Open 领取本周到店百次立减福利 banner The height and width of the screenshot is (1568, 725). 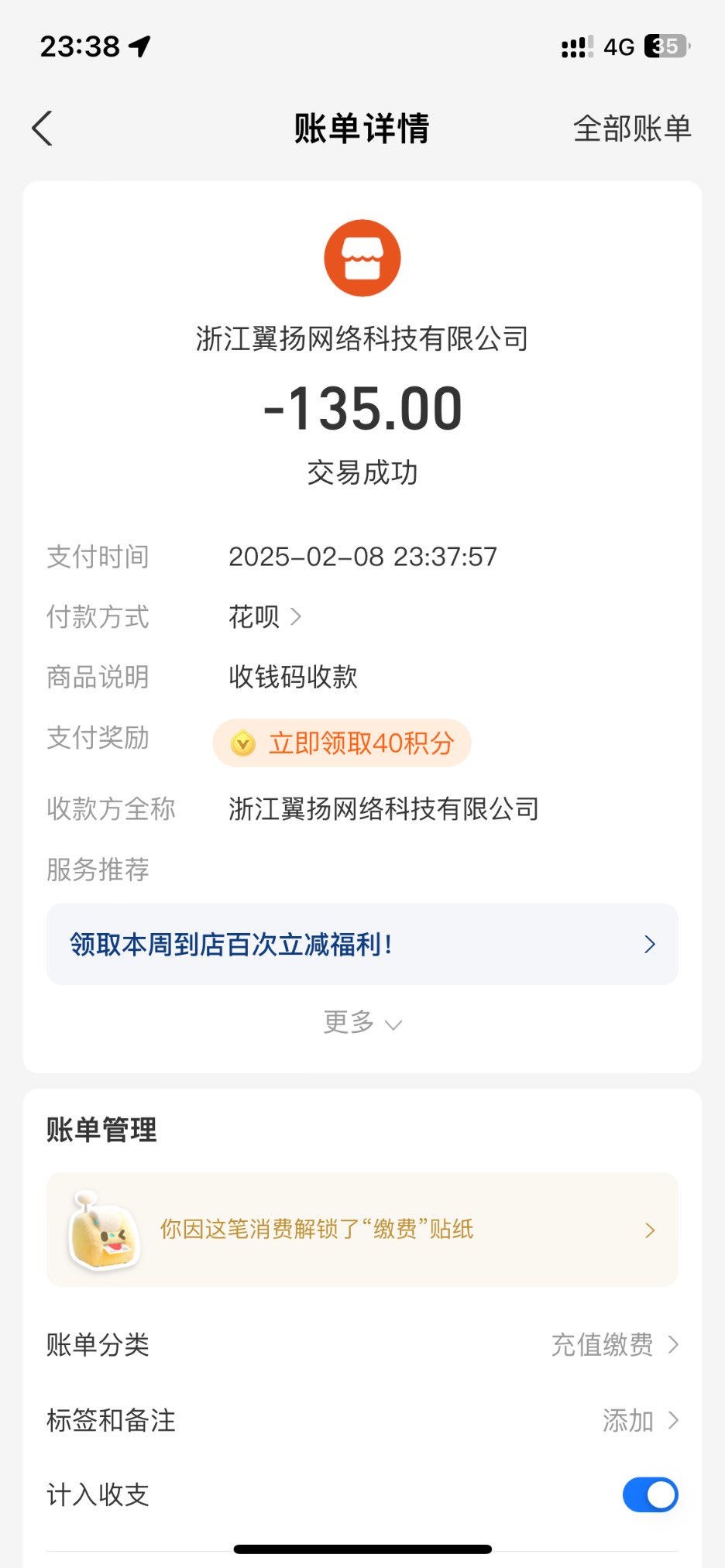click(362, 944)
